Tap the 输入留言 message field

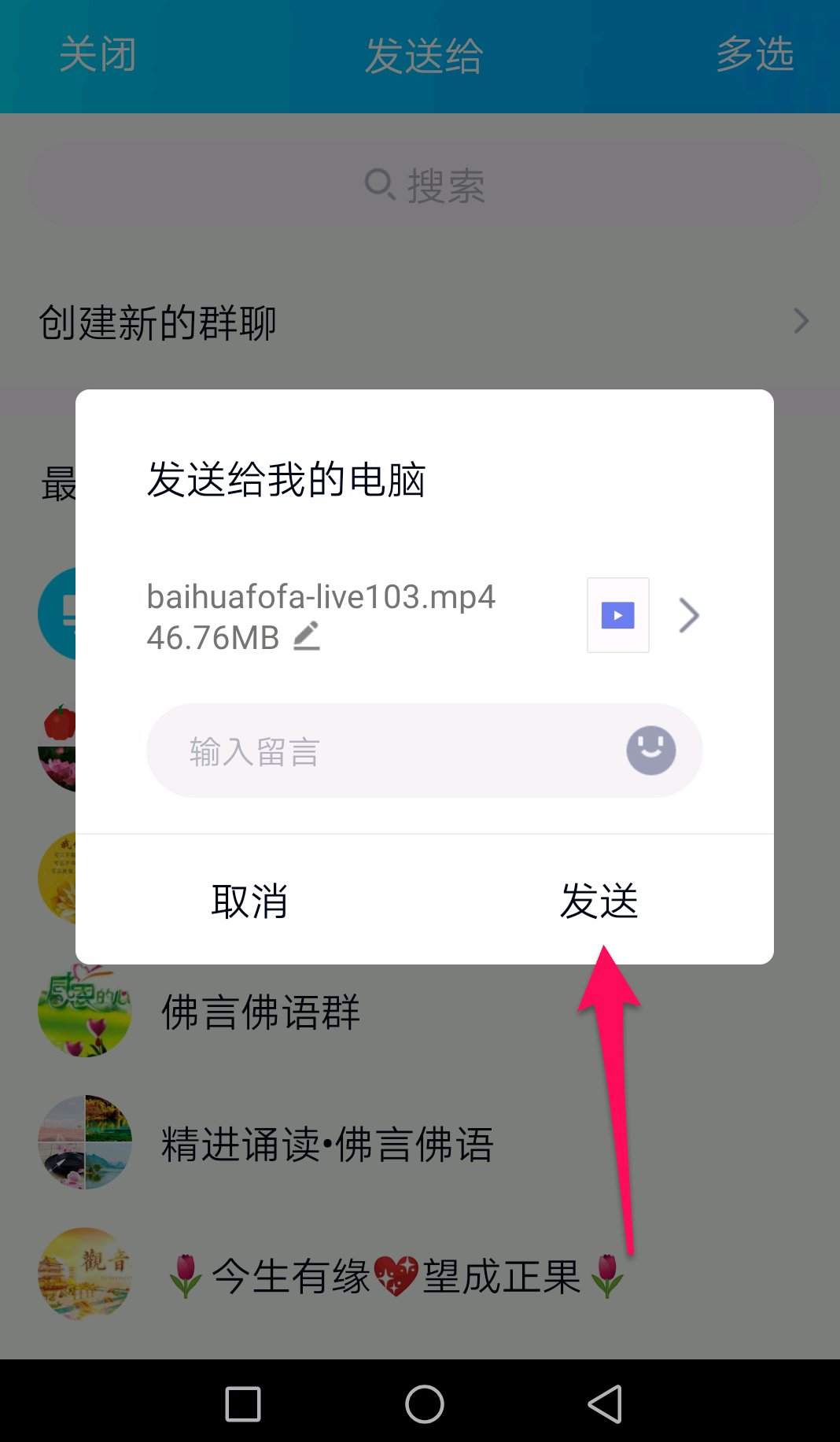tap(385, 751)
